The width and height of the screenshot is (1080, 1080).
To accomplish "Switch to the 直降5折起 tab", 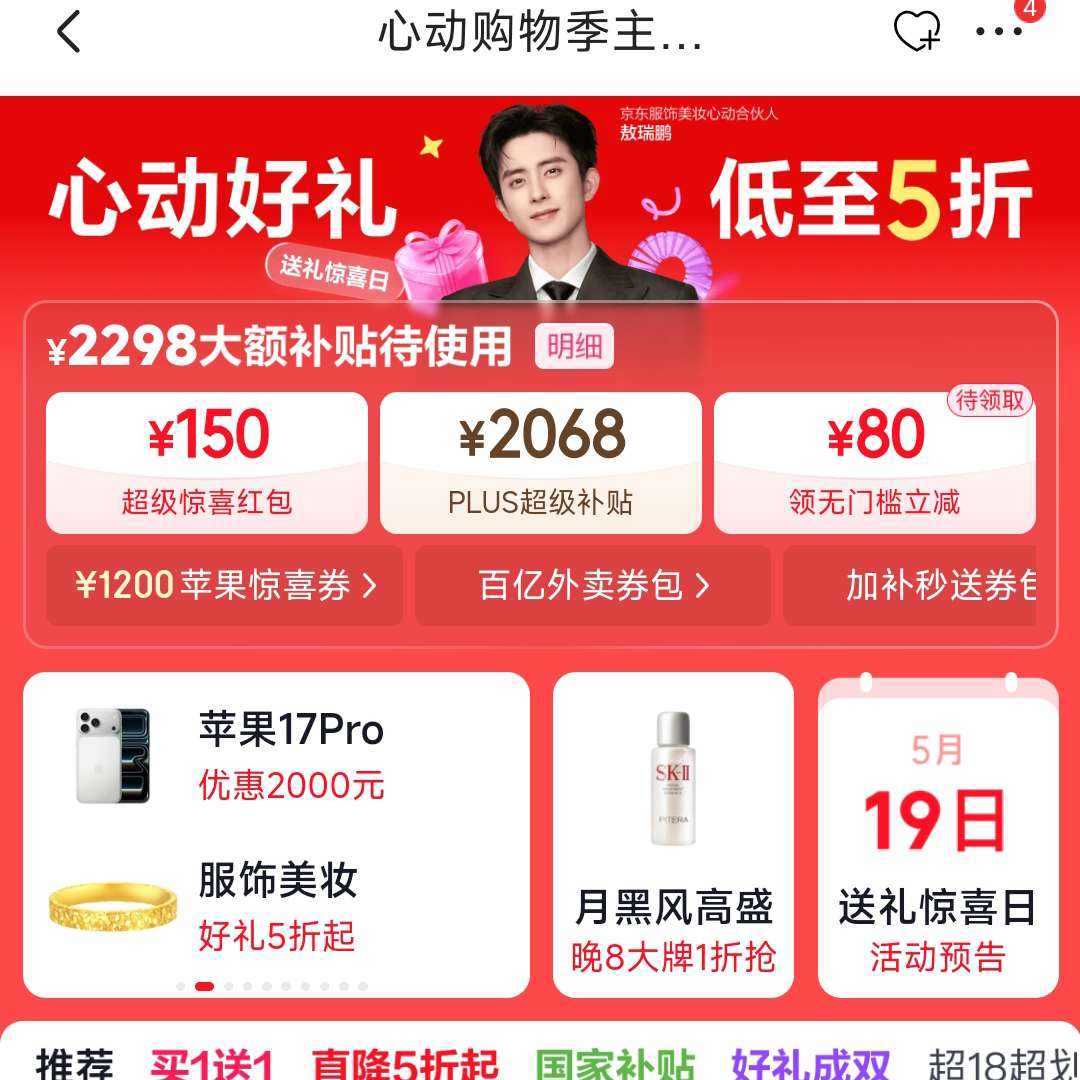I will point(405,1063).
